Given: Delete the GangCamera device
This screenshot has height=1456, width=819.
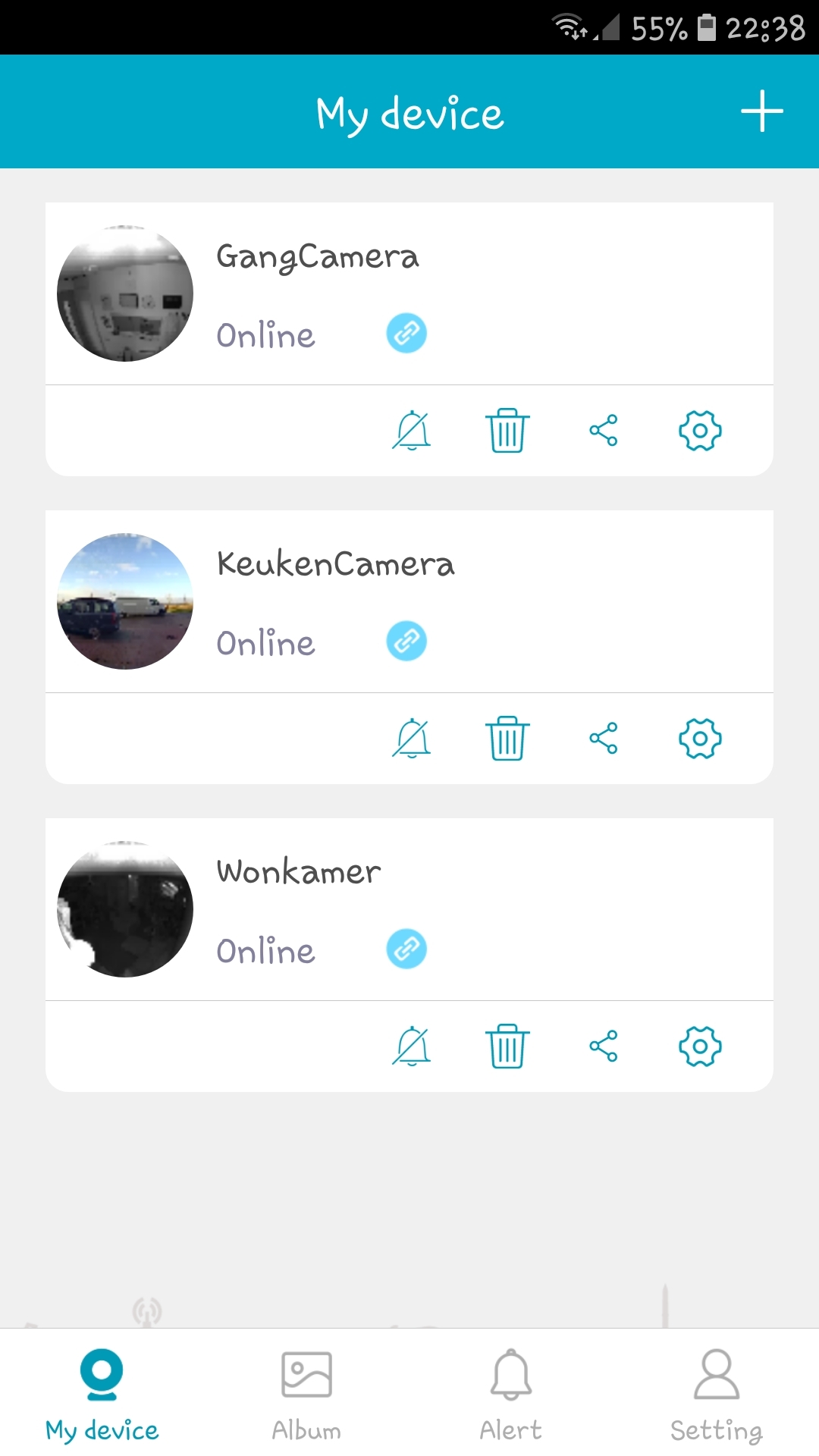Looking at the screenshot, I should tap(507, 431).
